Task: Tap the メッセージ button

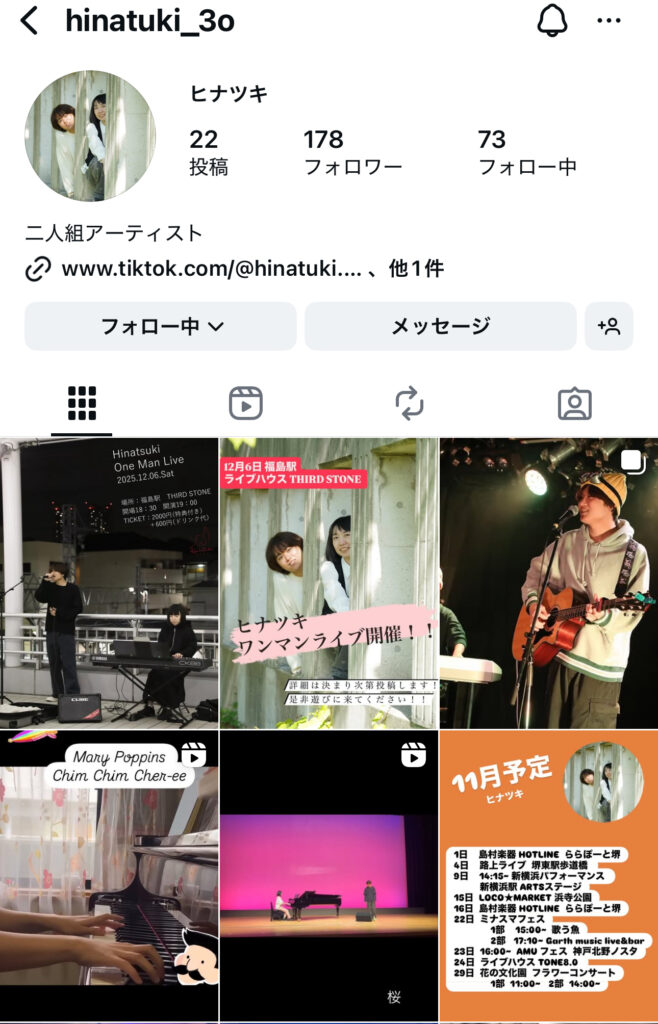Action: [x=440, y=326]
